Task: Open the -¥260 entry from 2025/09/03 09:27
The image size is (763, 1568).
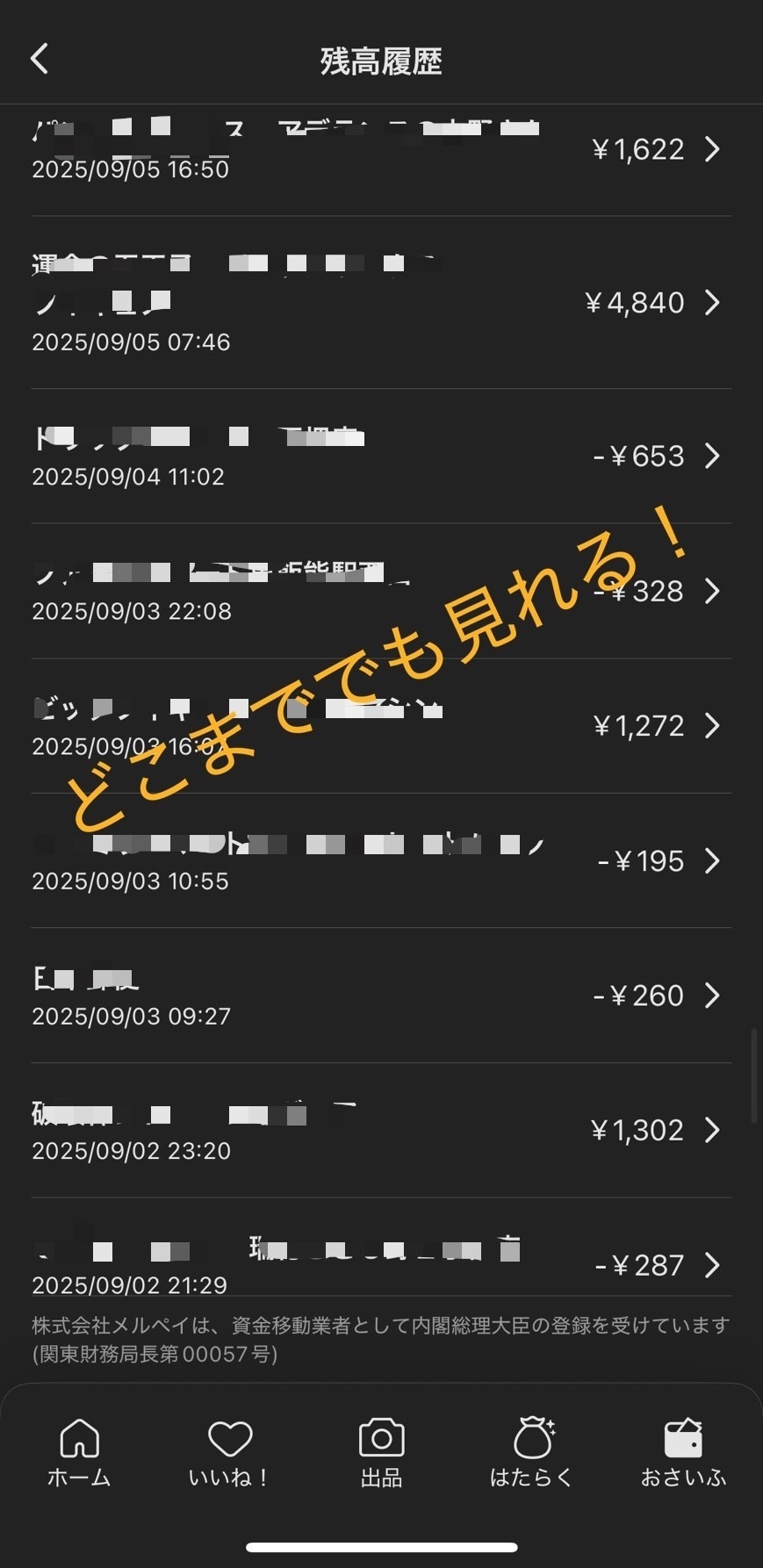Action: [381, 996]
